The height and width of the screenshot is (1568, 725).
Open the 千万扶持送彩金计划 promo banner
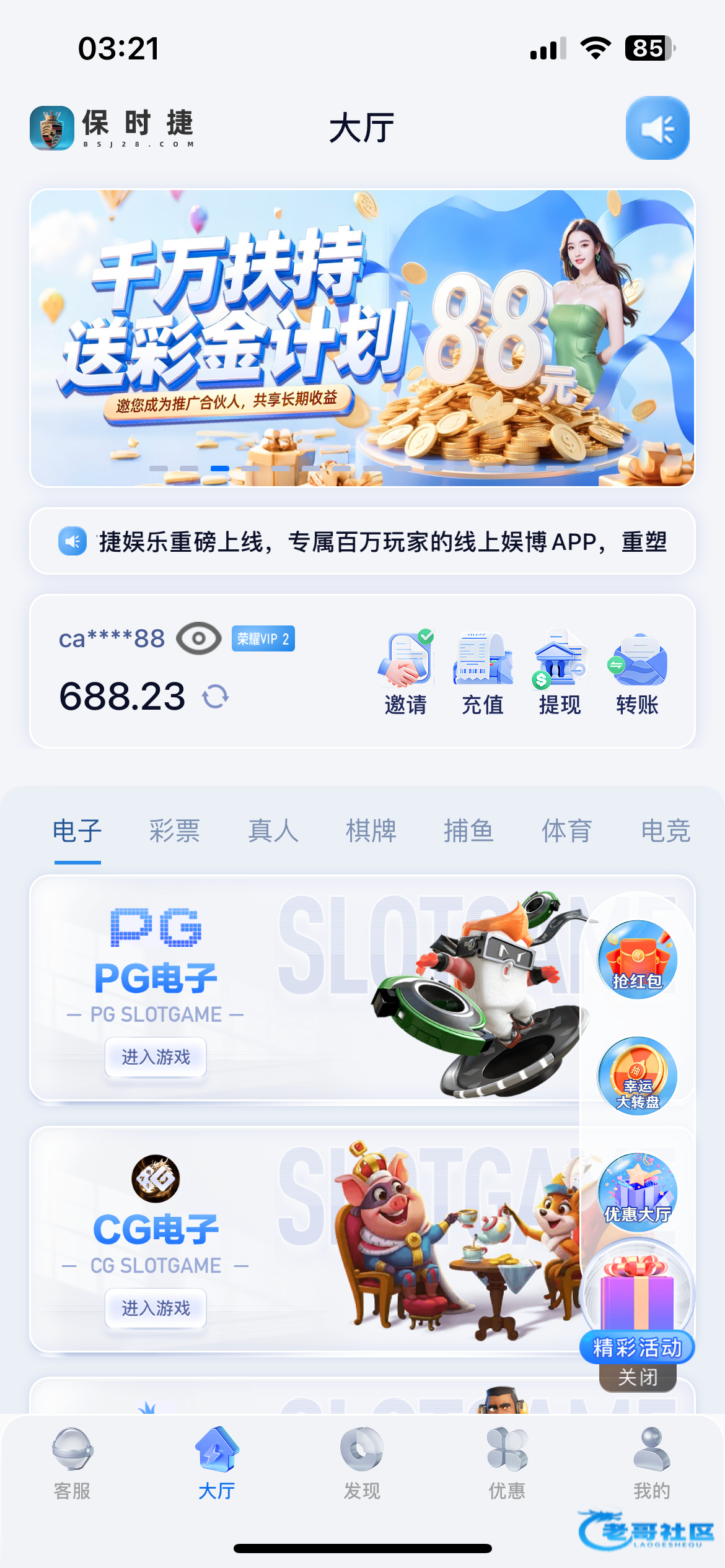click(x=362, y=338)
